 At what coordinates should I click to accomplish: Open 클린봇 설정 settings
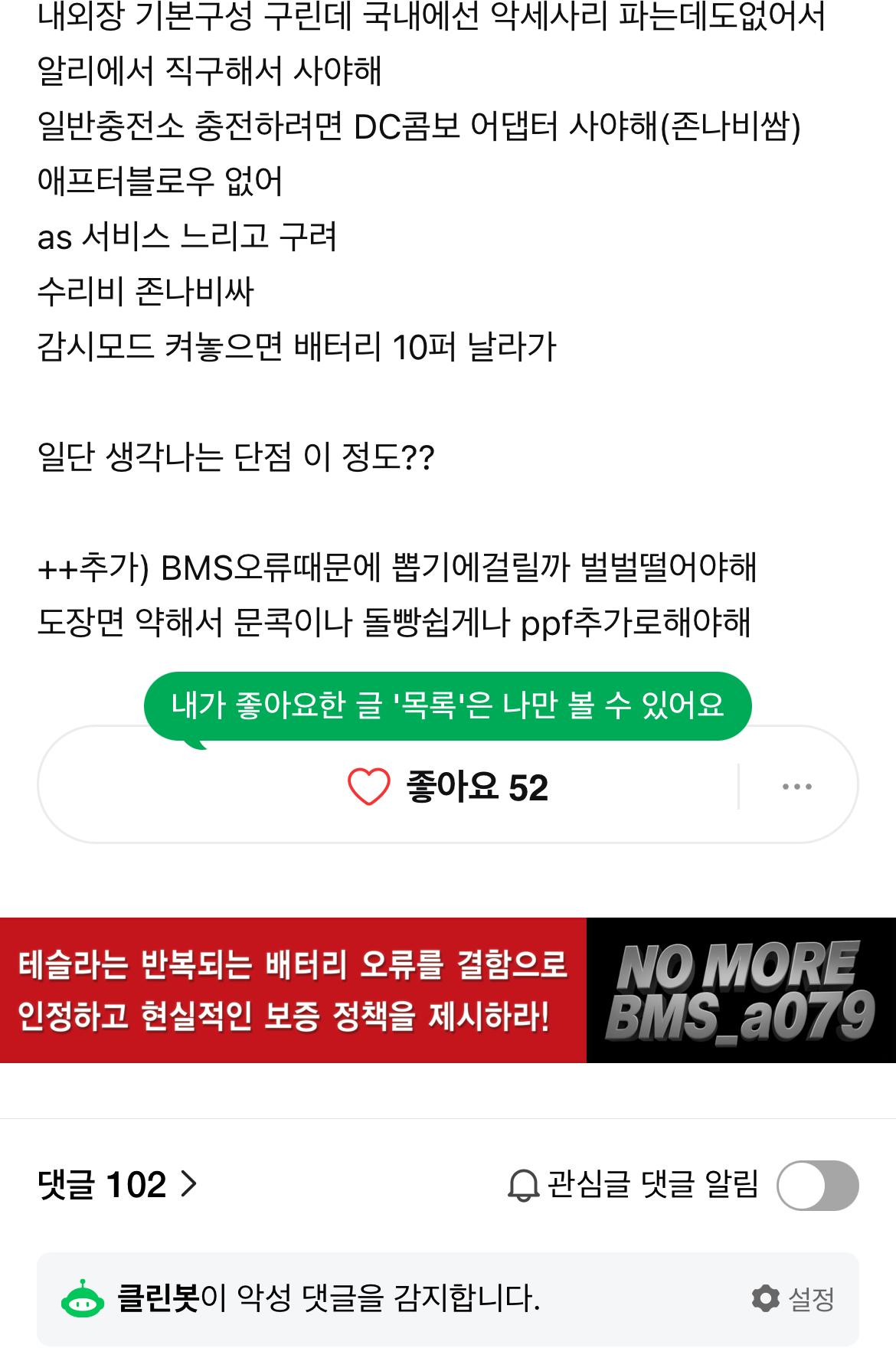793,1298
